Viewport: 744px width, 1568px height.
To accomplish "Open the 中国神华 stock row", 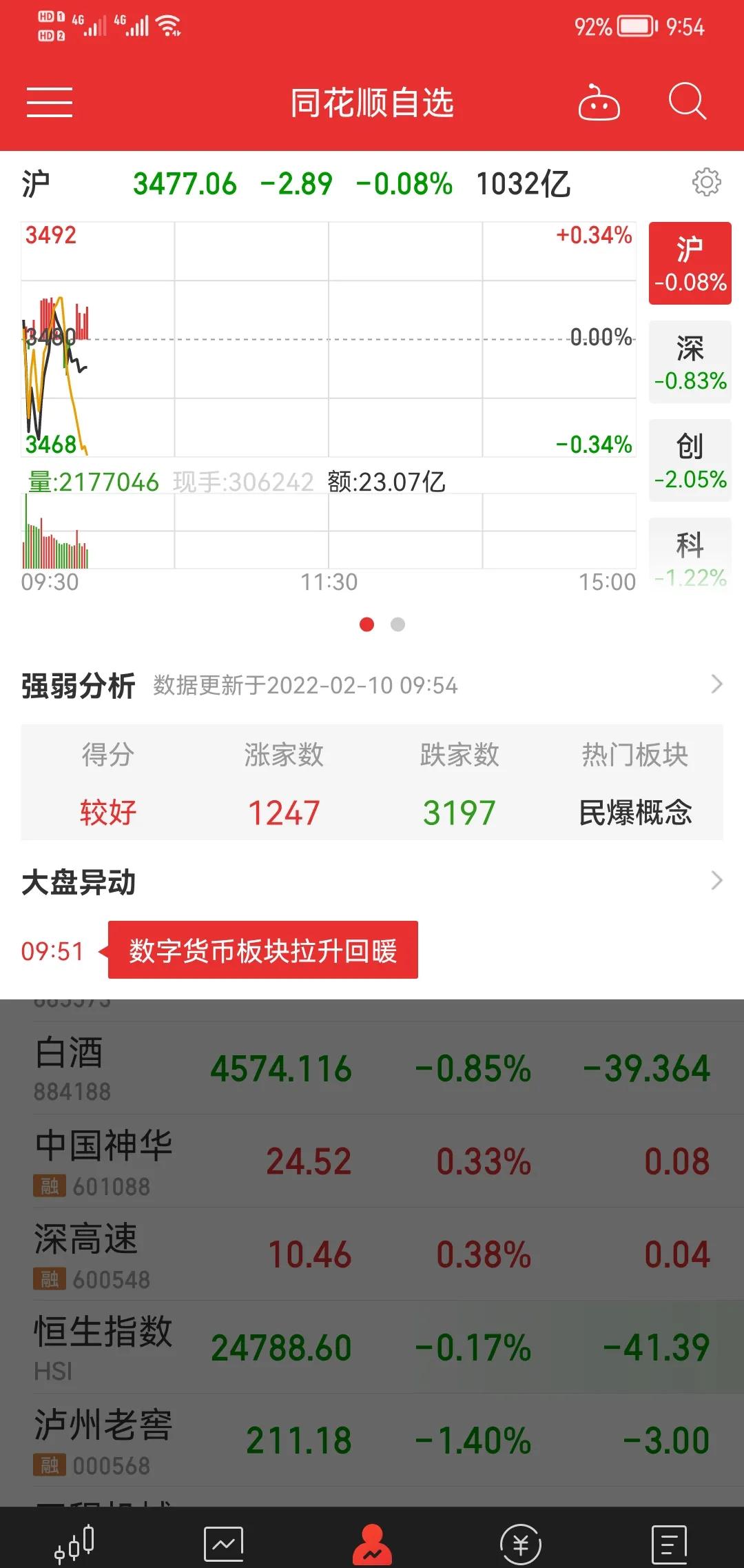I will coord(372,1161).
